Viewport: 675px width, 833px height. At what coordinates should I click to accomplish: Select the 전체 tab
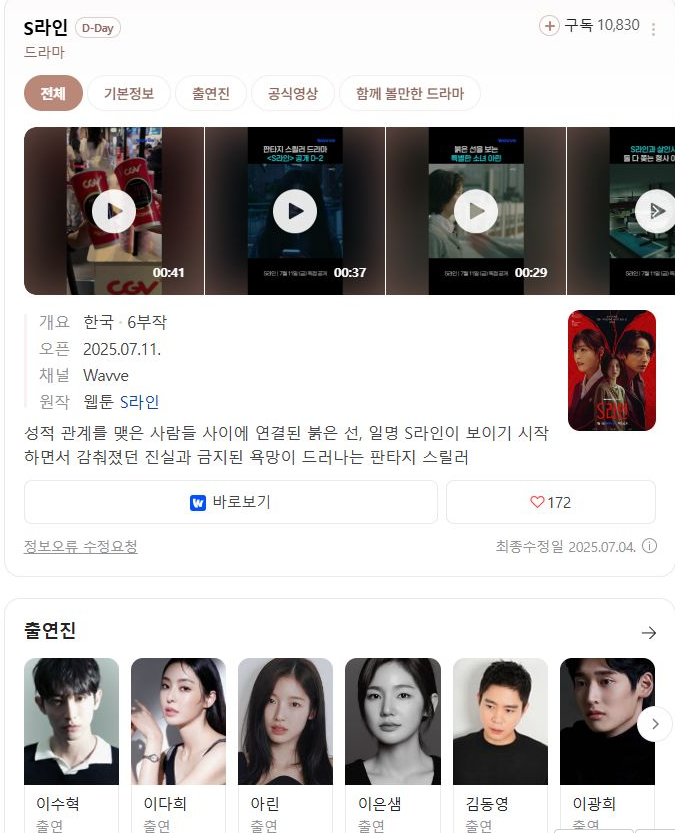click(53, 94)
